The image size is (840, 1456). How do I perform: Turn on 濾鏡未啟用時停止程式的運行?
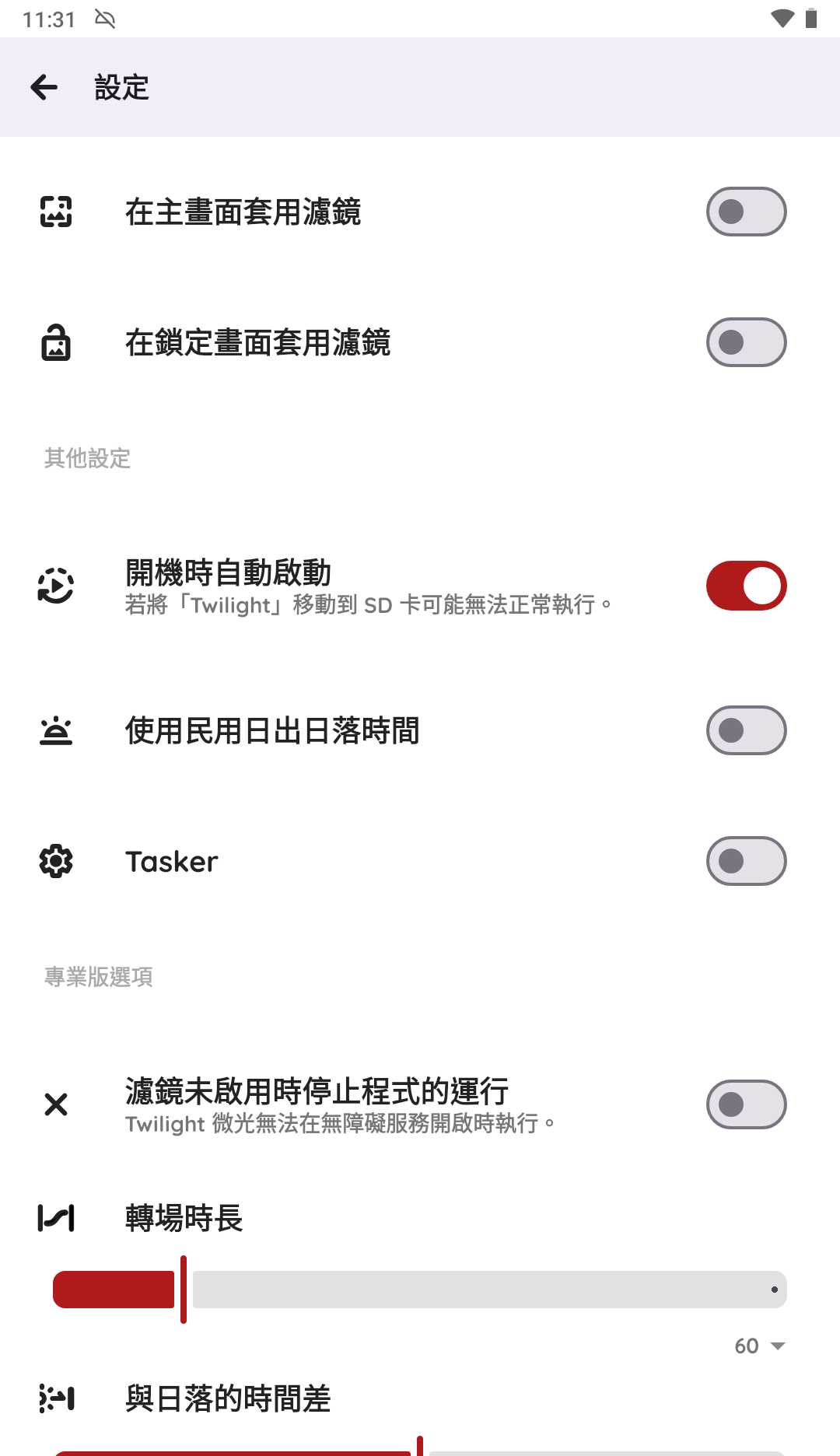(x=746, y=1104)
